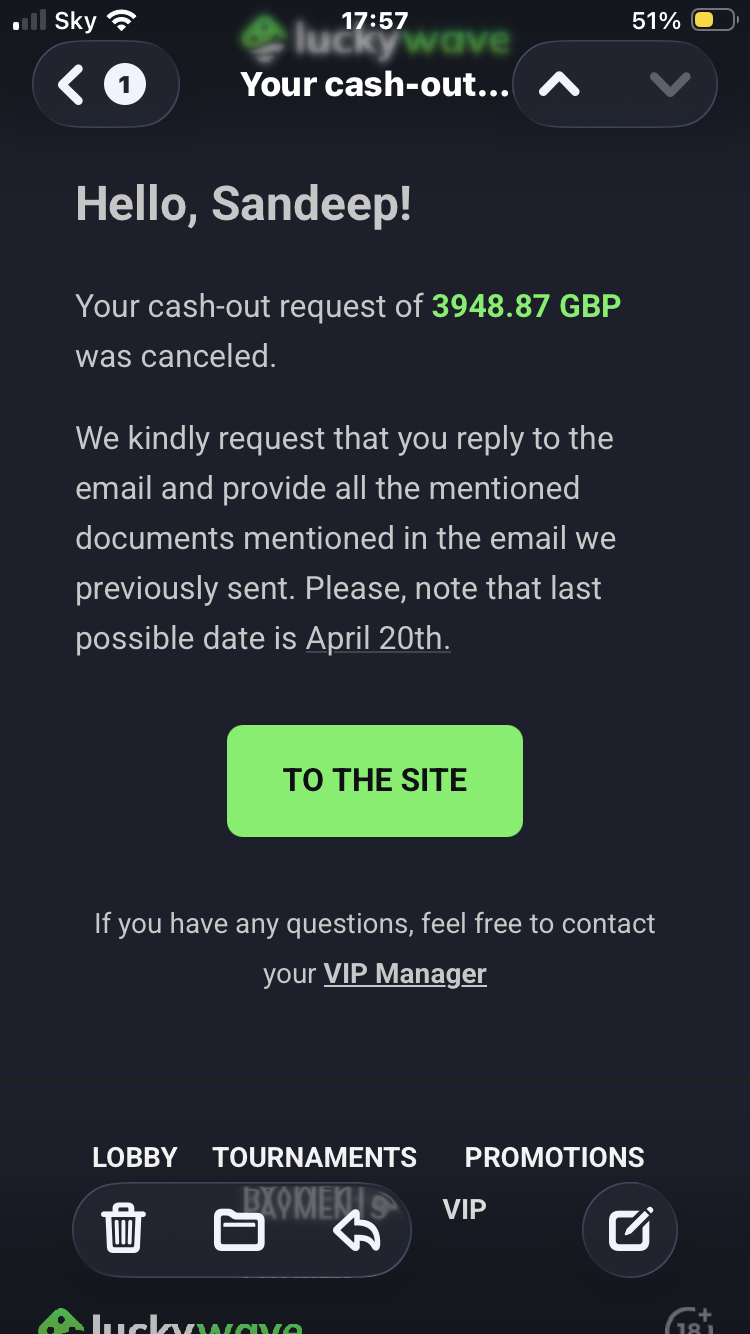Move this email to a folder
Screen dimensions: 750x1334
coord(240,1229)
